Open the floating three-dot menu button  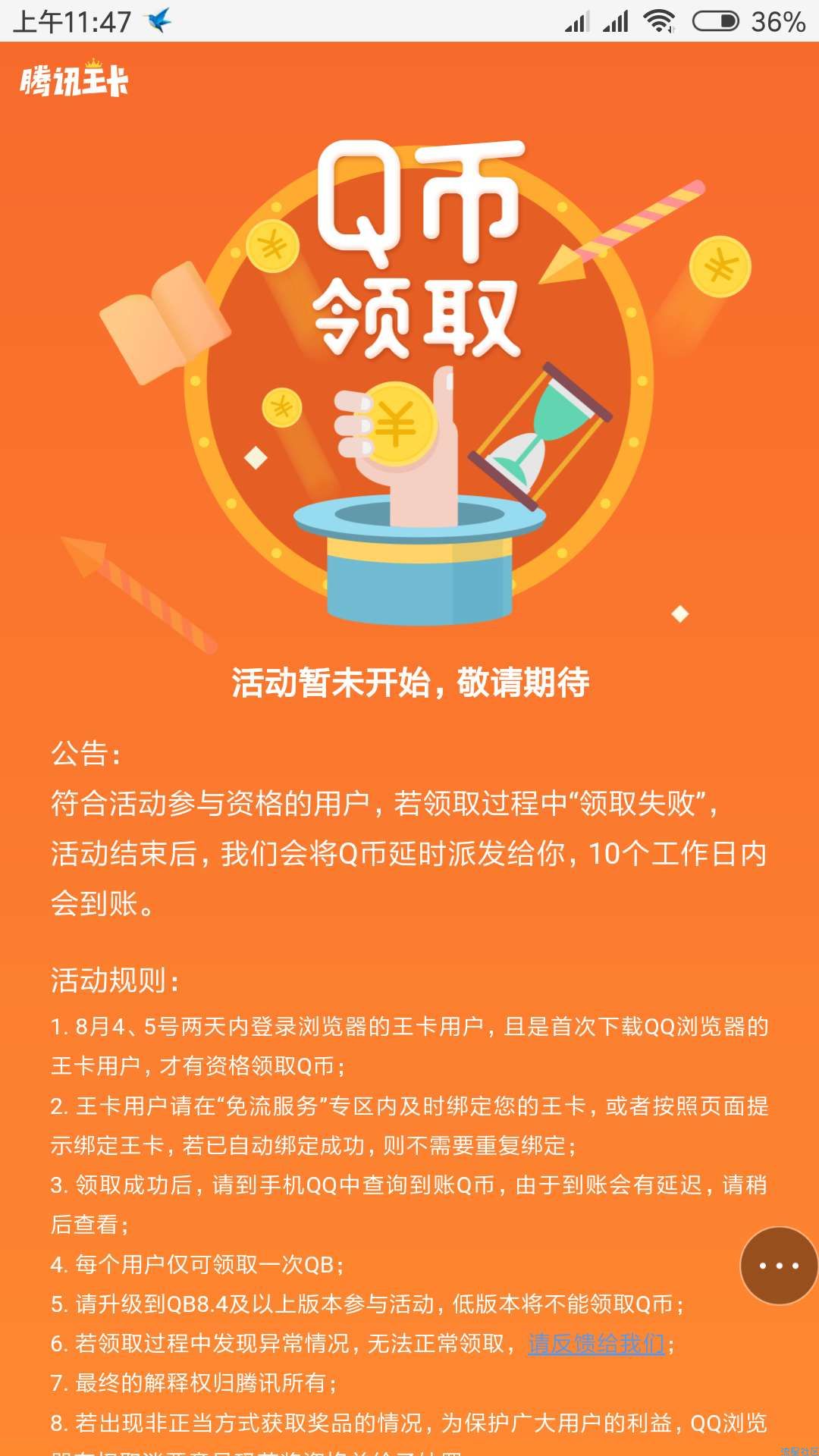tap(779, 1266)
